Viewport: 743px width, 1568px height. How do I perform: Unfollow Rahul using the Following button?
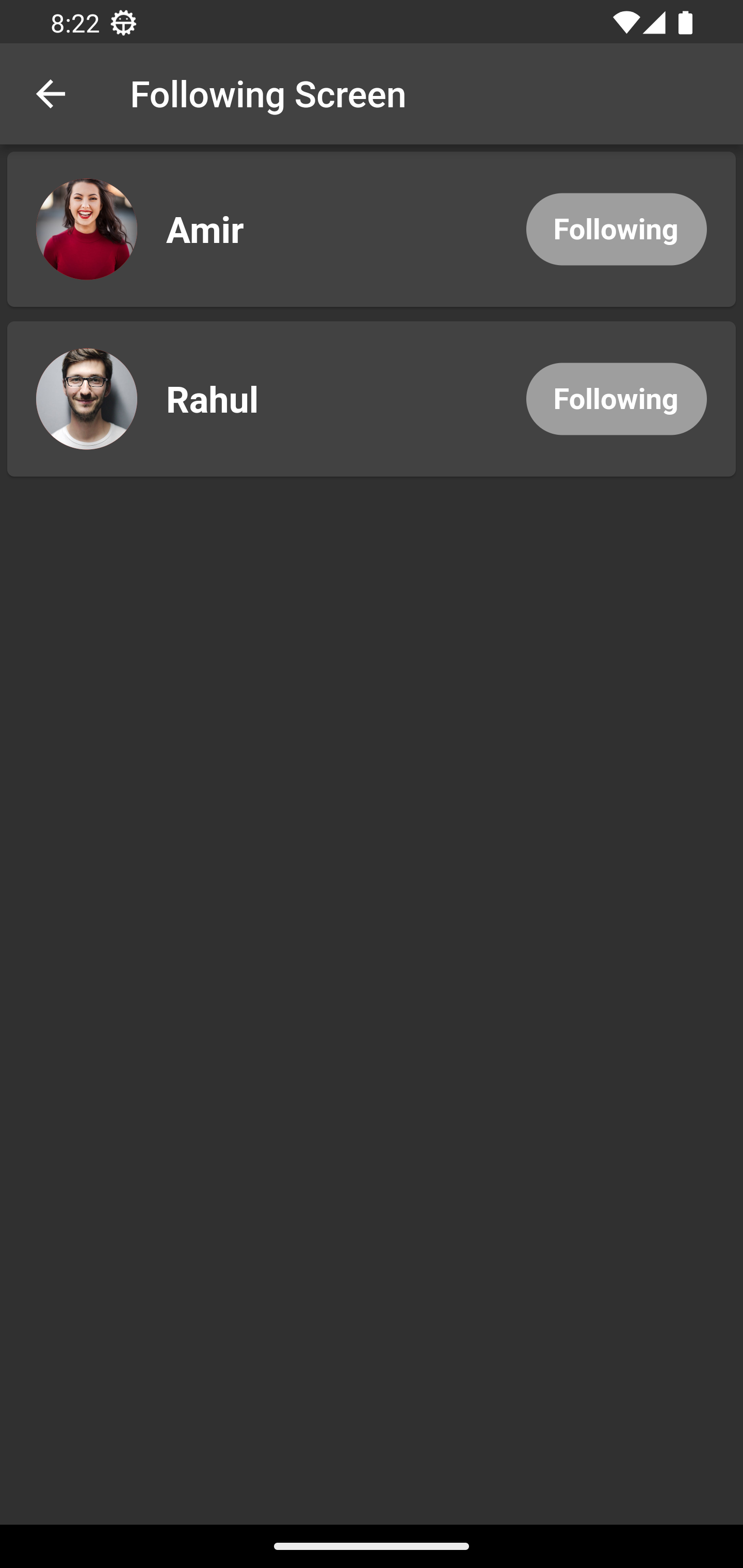click(x=616, y=399)
